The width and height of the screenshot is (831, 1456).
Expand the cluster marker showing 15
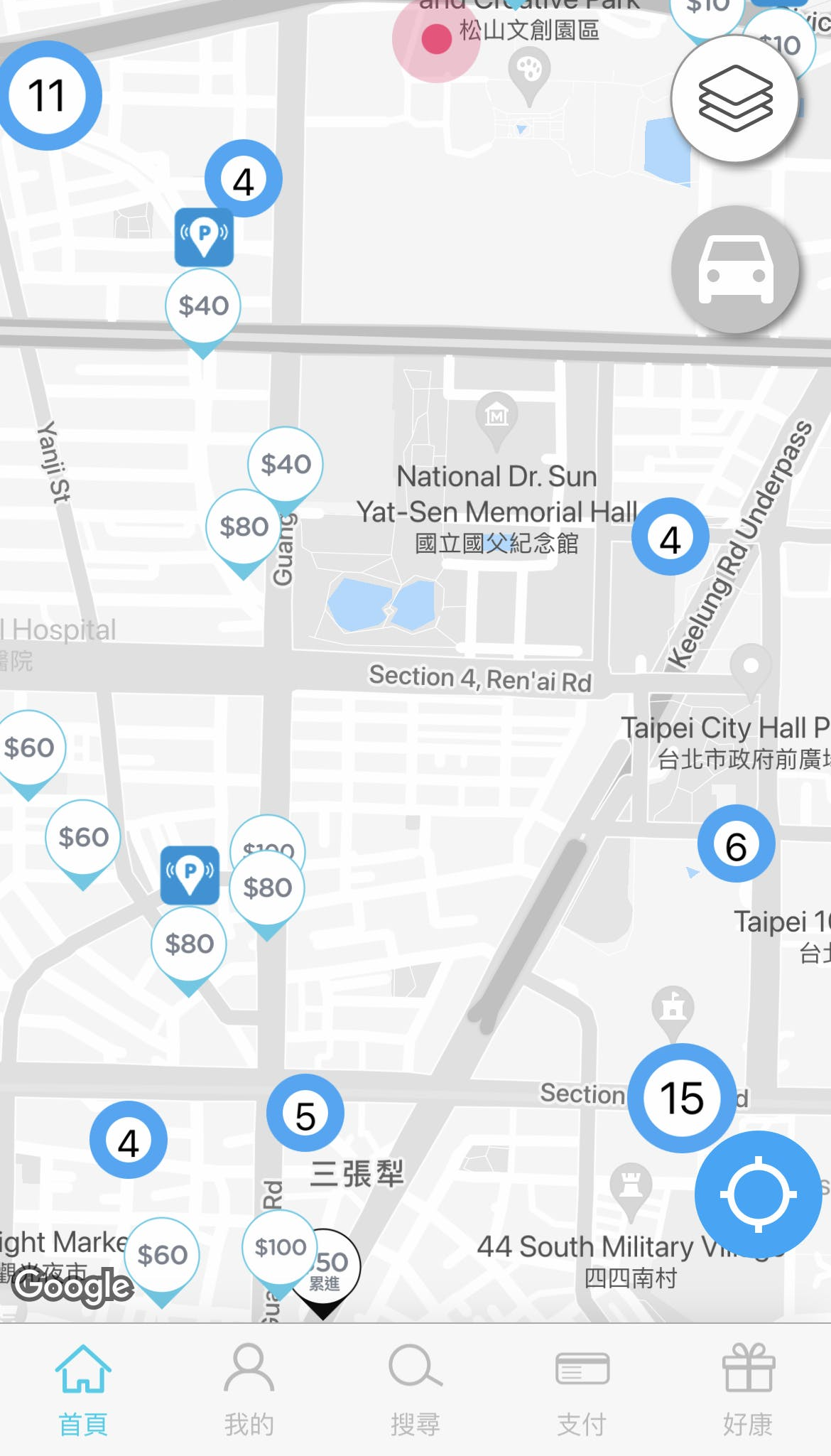(x=681, y=1098)
